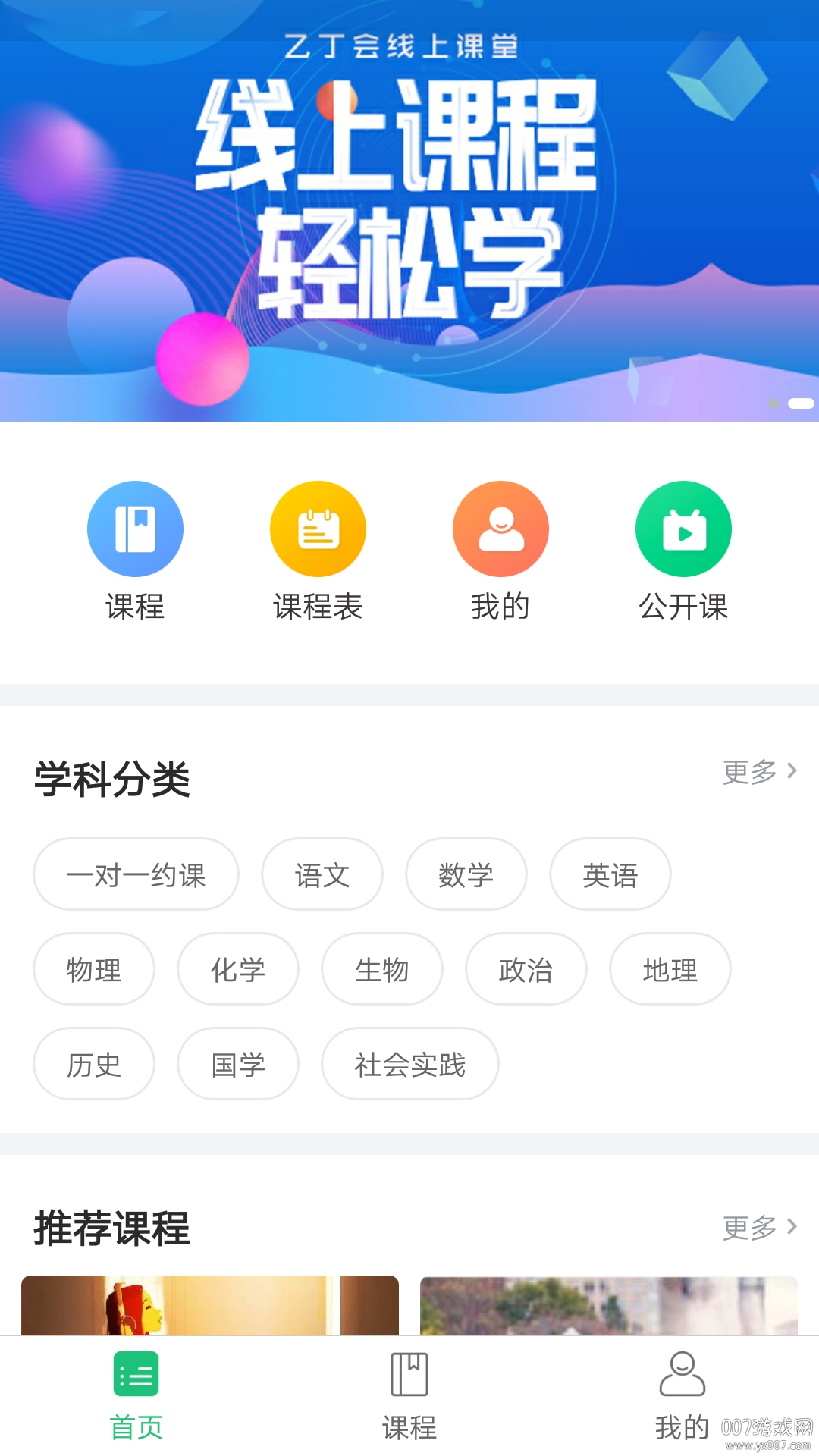The image size is (819, 1456).
Task: Pick the 历史 subject
Action: tap(94, 1064)
